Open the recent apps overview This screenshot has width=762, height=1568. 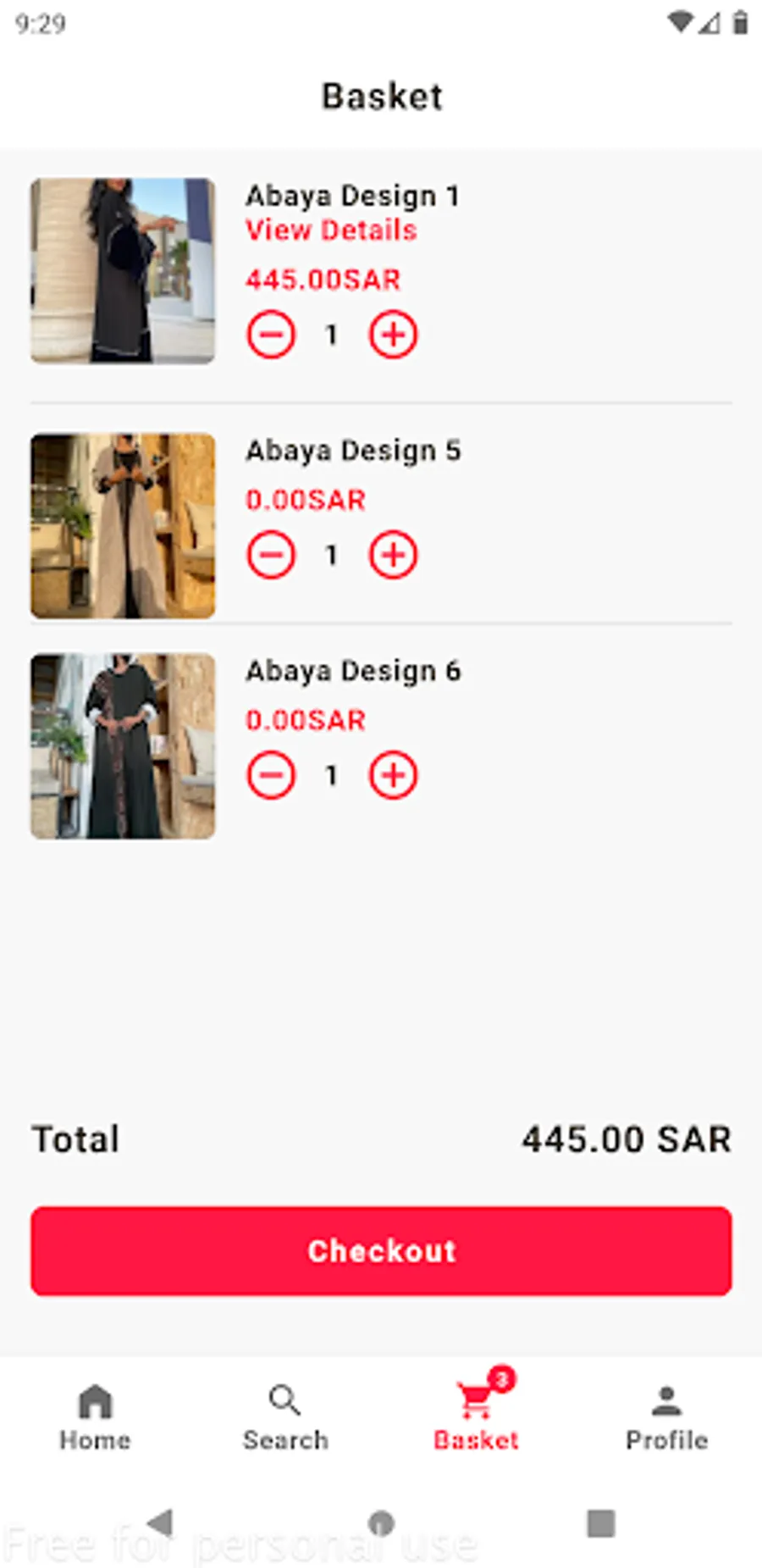coord(601,1523)
